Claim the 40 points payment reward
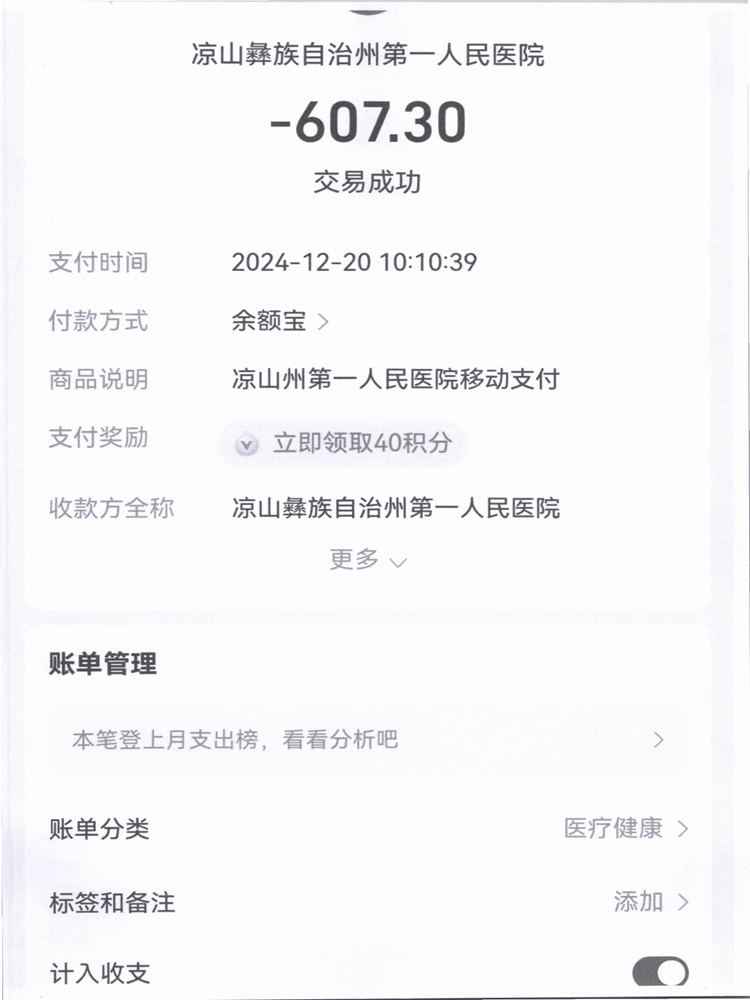Screen dimensions: 750x1000 point(344,444)
